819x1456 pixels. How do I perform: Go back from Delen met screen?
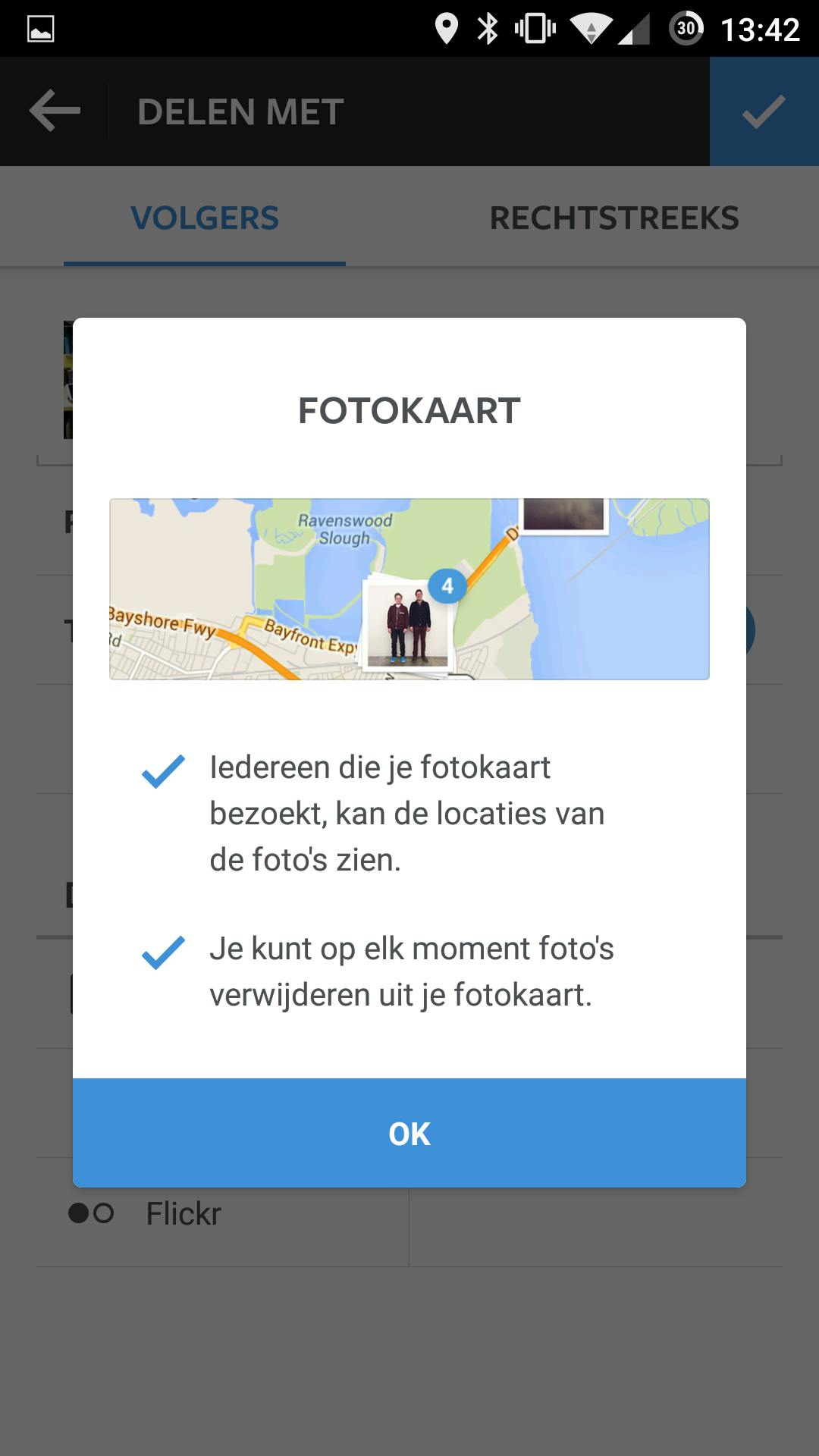pyautogui.click(x=55, y=111)
